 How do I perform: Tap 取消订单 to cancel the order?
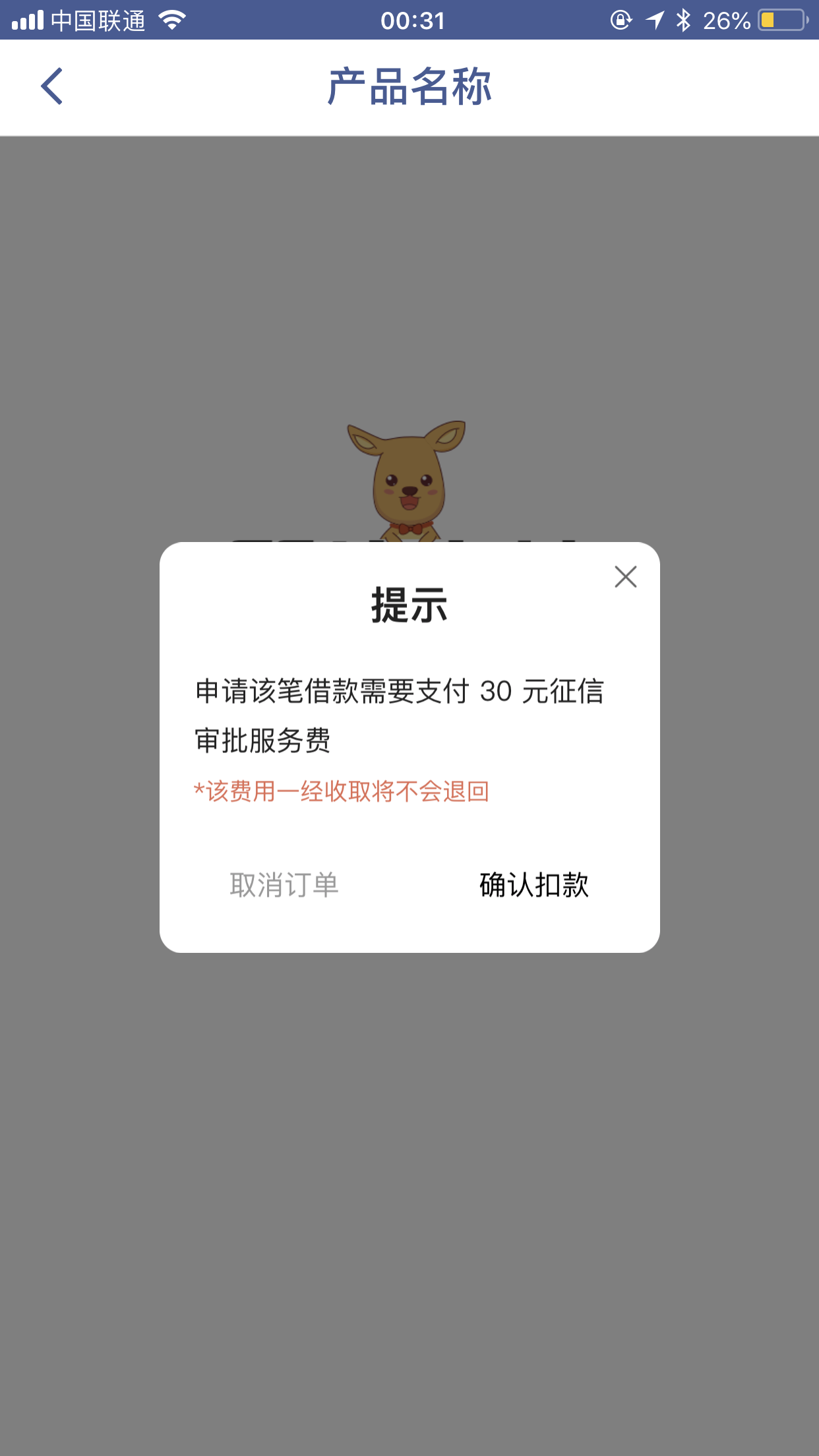click(284, 884)
